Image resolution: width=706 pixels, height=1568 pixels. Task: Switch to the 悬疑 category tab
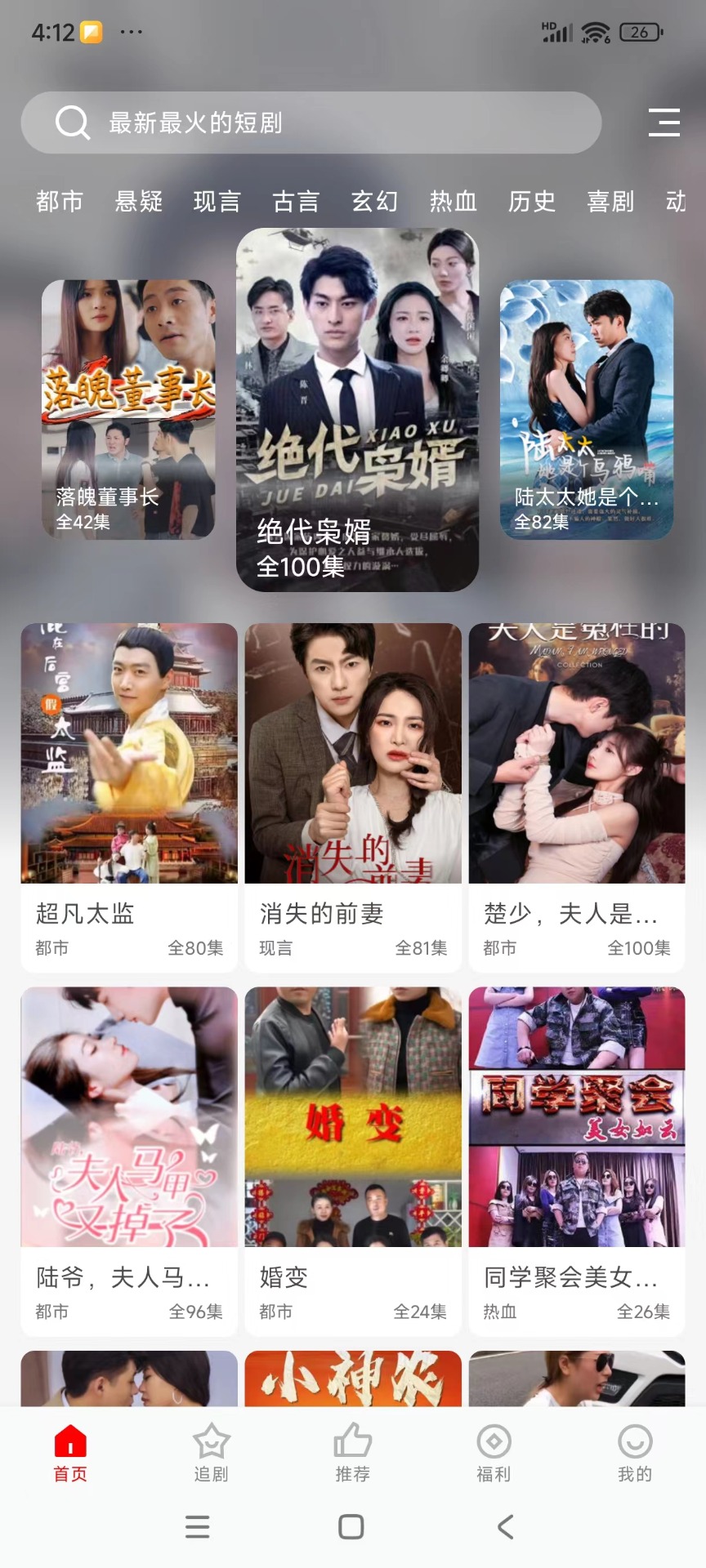(x=139, y=202)
